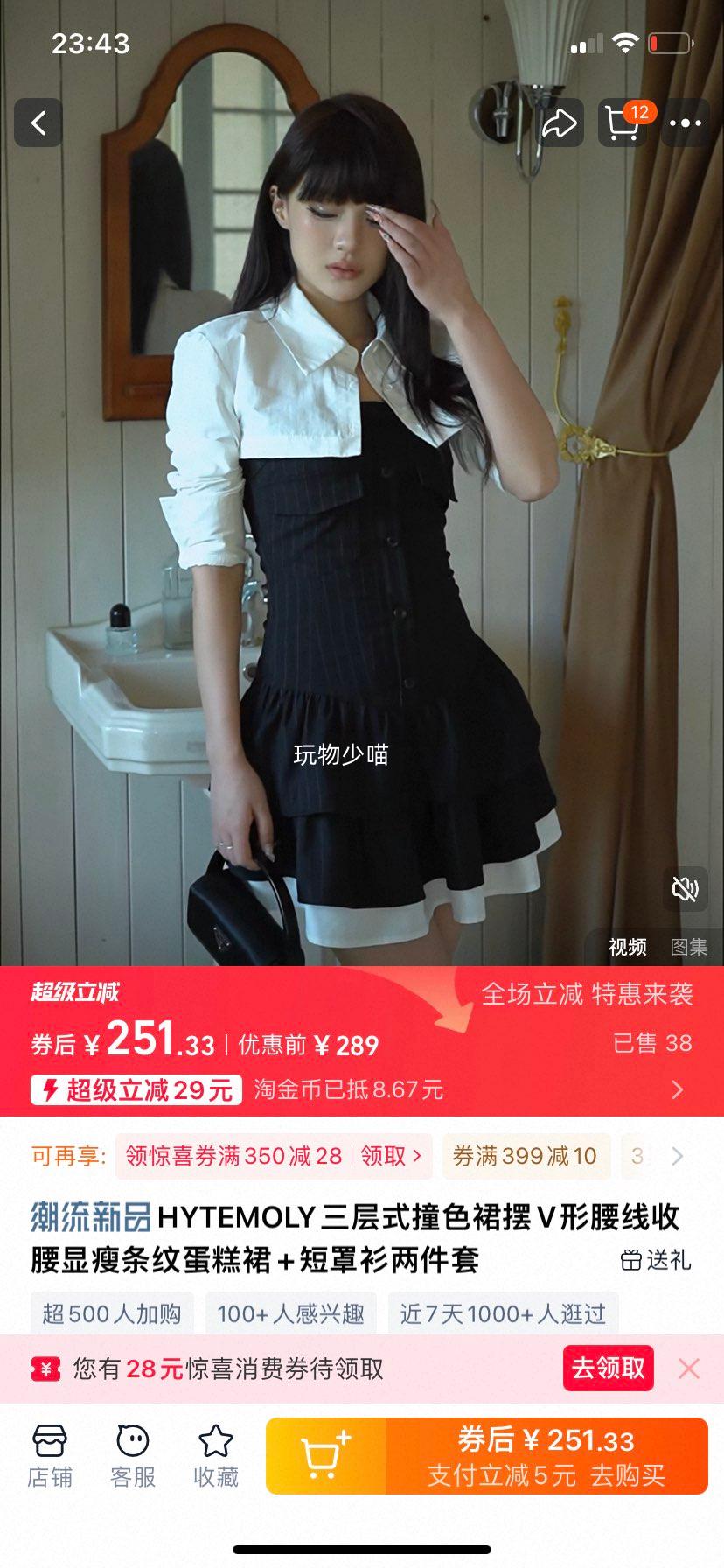Viewport: 724px width, 1568px height.
Task: Add the dress to the cart
Action: [325, 1456]
